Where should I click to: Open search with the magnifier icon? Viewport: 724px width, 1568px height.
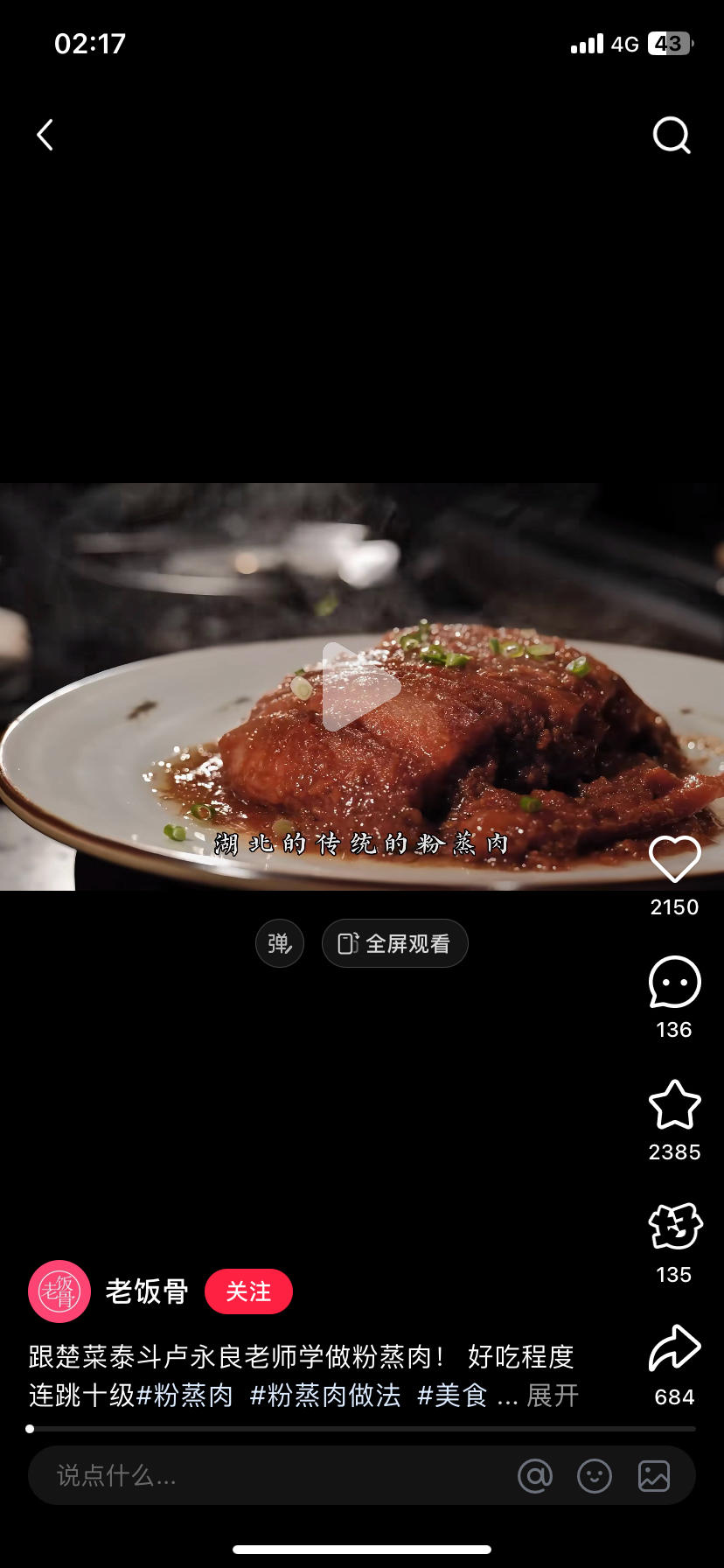(x=672, y=136)
